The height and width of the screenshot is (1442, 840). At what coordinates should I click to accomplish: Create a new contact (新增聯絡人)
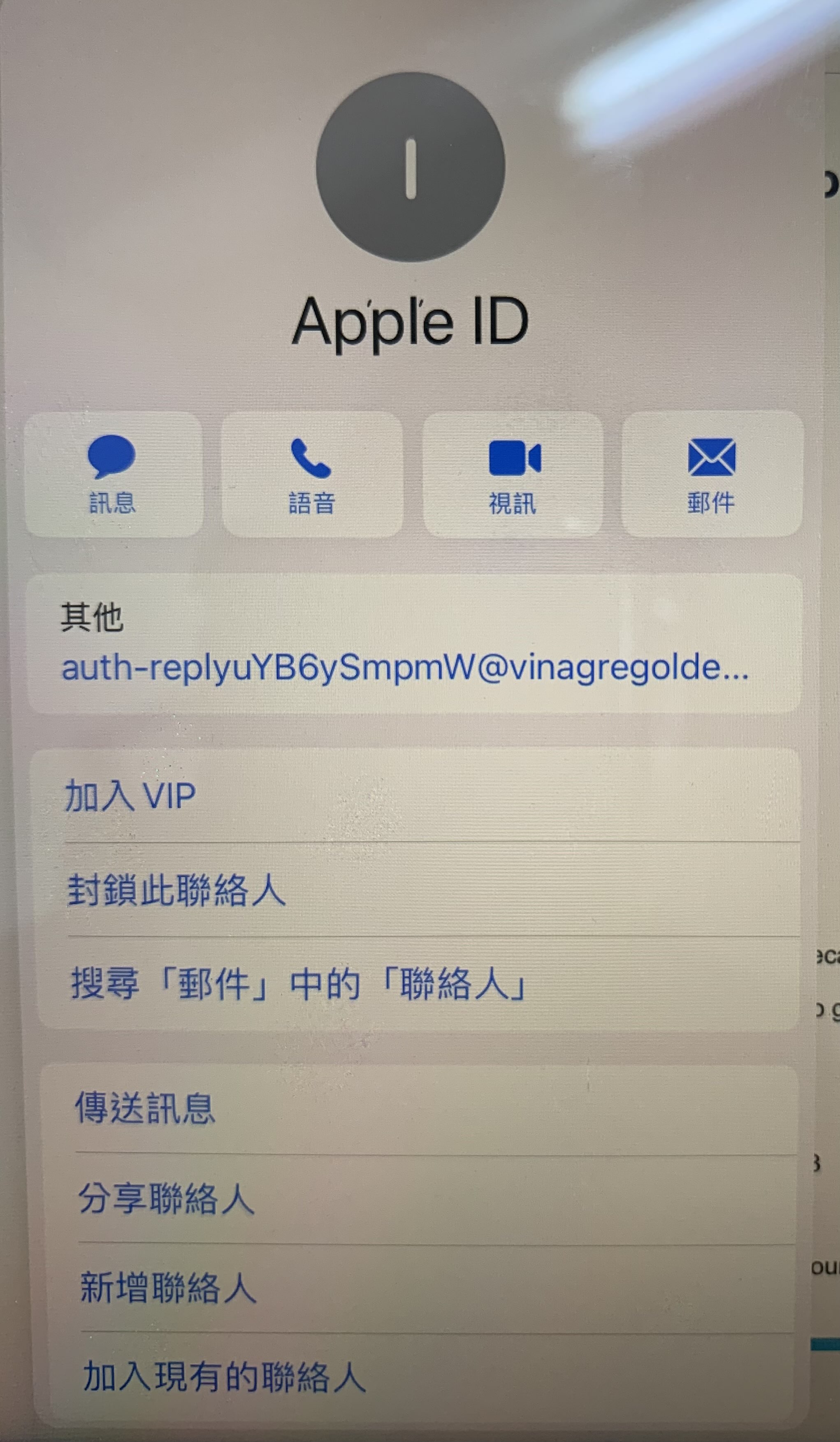[x=168, y=1287]
